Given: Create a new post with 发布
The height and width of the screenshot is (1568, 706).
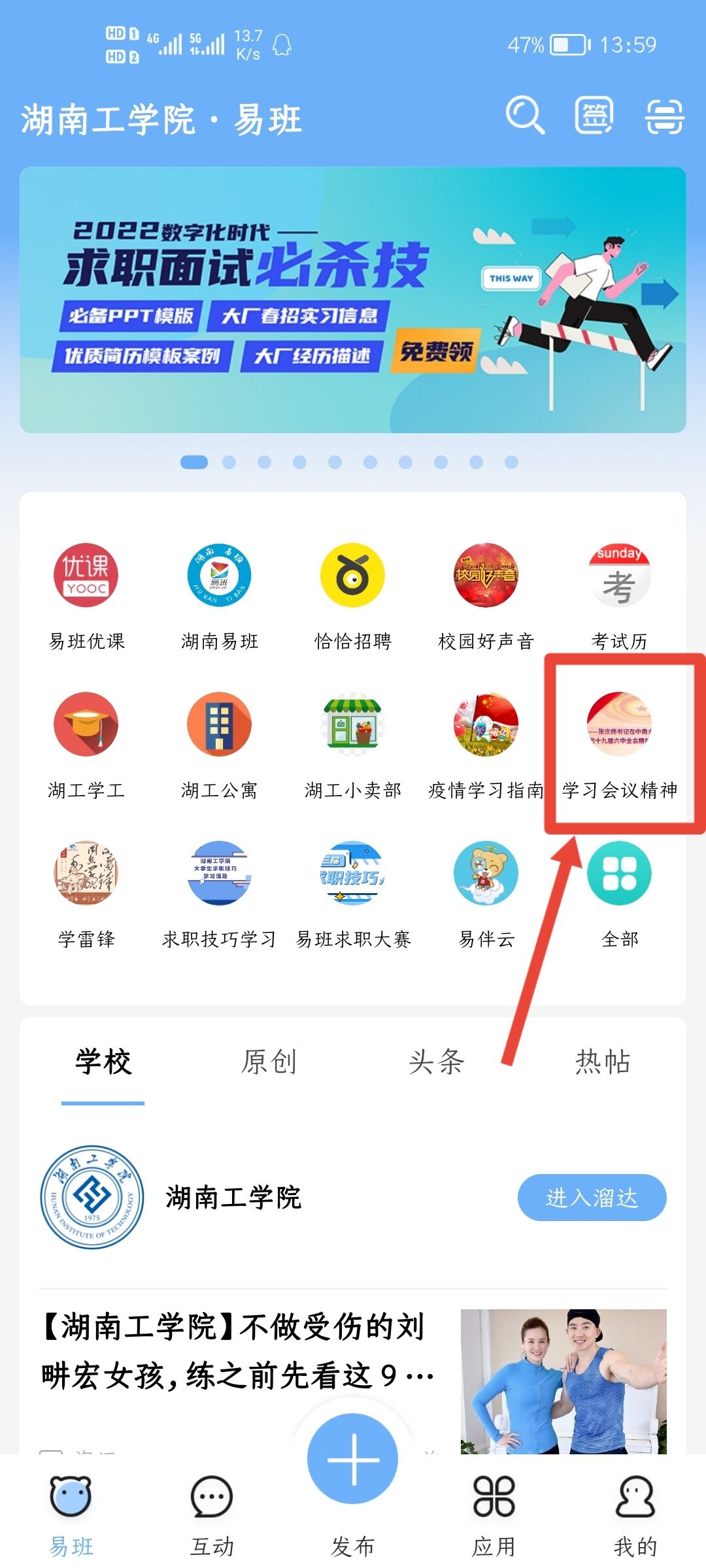Looking at the screenshot, I should 353,1460.
